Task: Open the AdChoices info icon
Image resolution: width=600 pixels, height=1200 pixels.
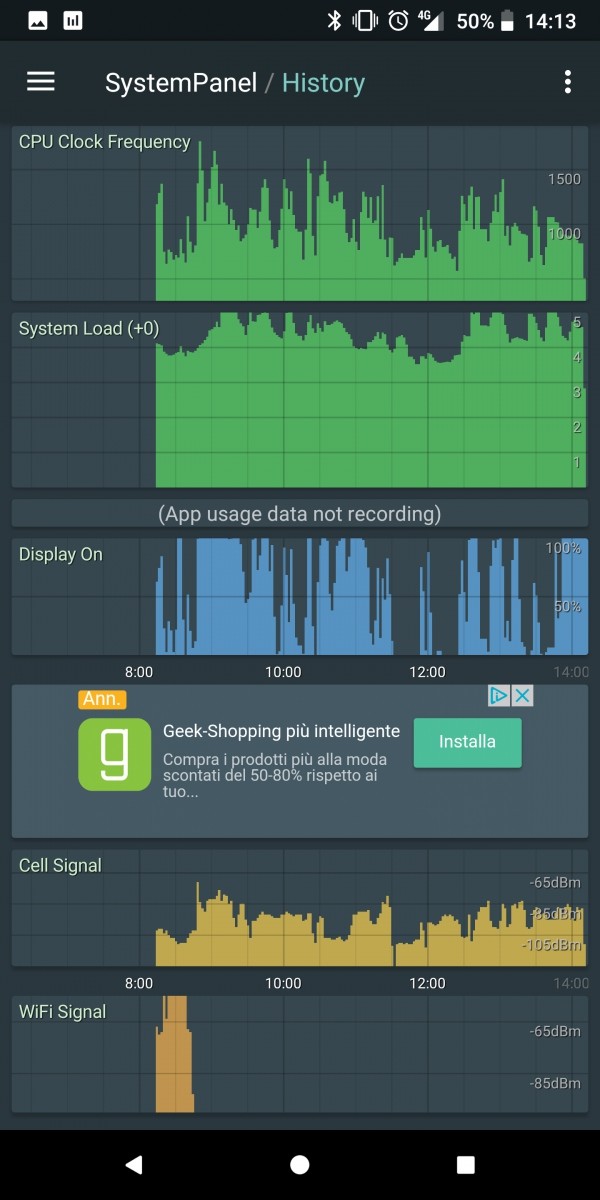Action: tap(500, 696)
